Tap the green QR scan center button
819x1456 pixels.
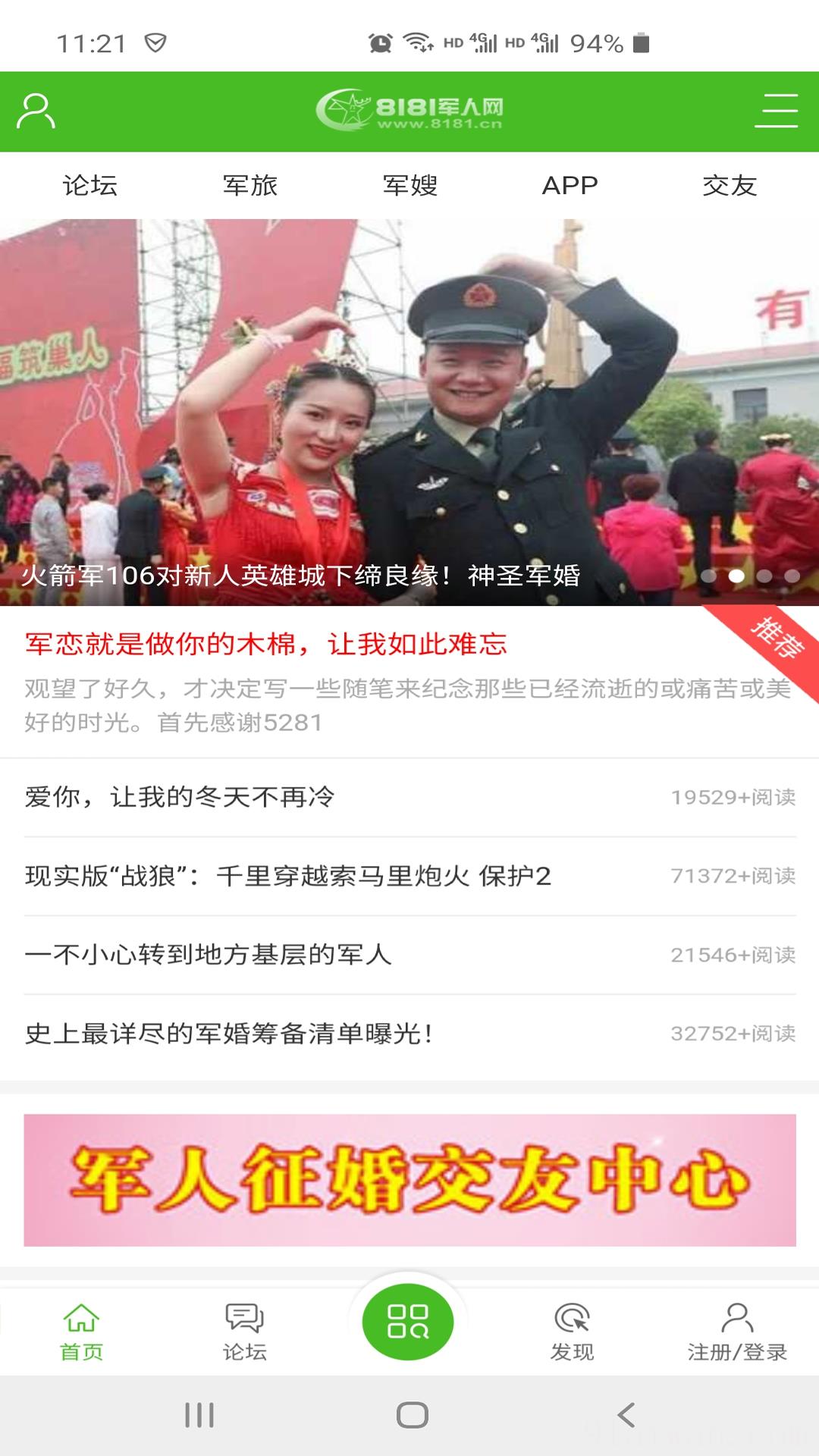tap(409, 1320)
